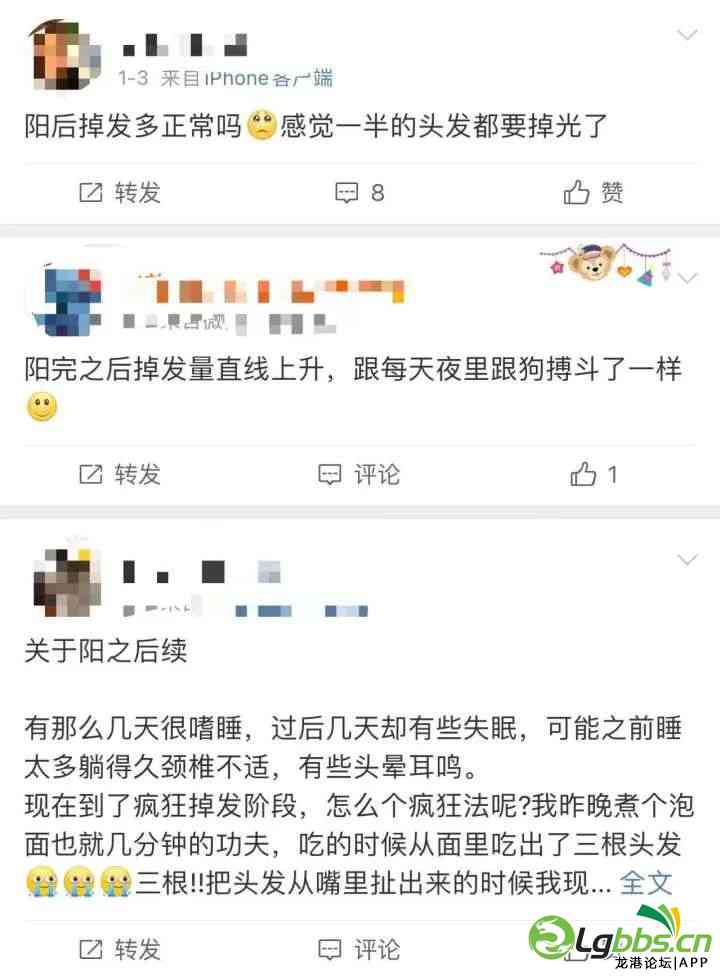The image size is (720, 977).
Task: Open the chevron menu of the first post
Action: [x=687, y=36]
